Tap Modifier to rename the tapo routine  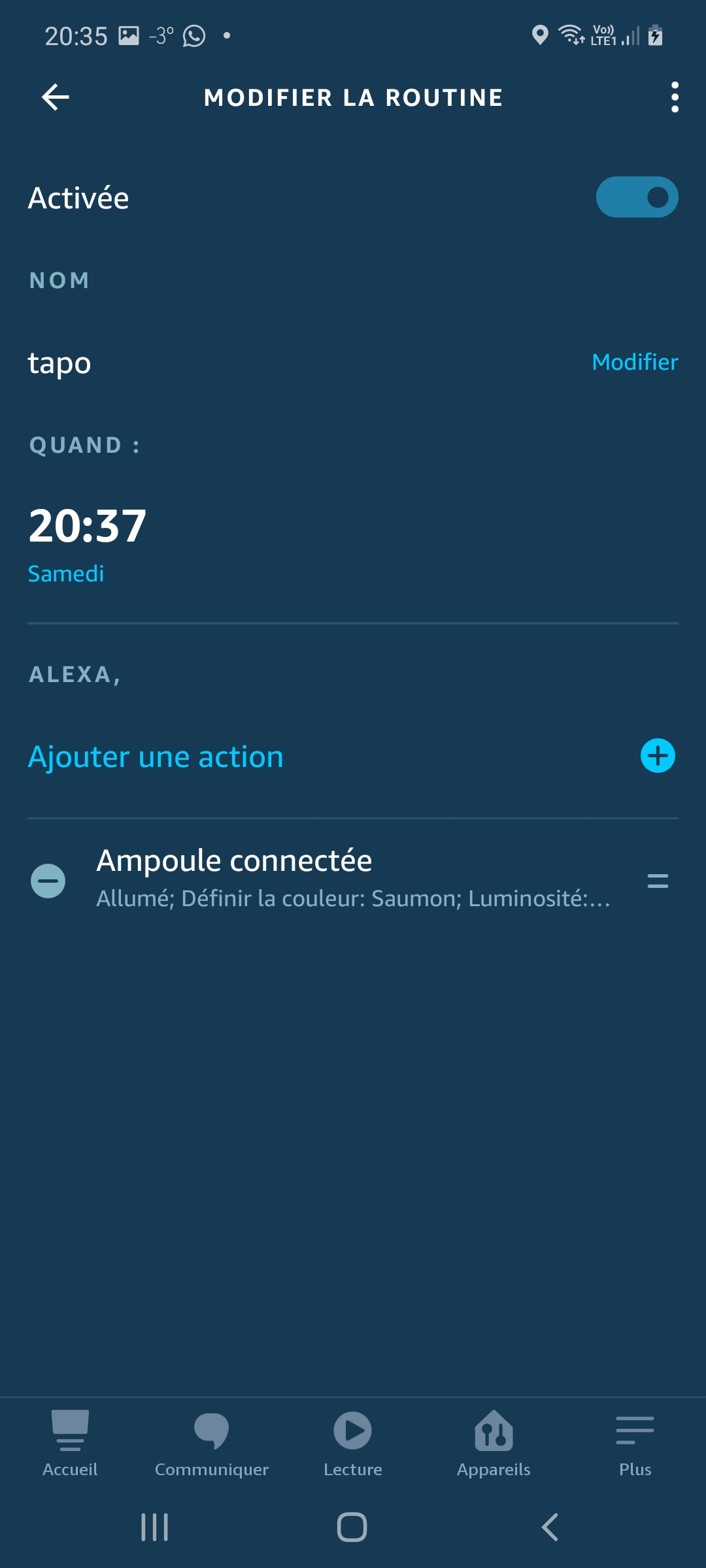(635, 362)
